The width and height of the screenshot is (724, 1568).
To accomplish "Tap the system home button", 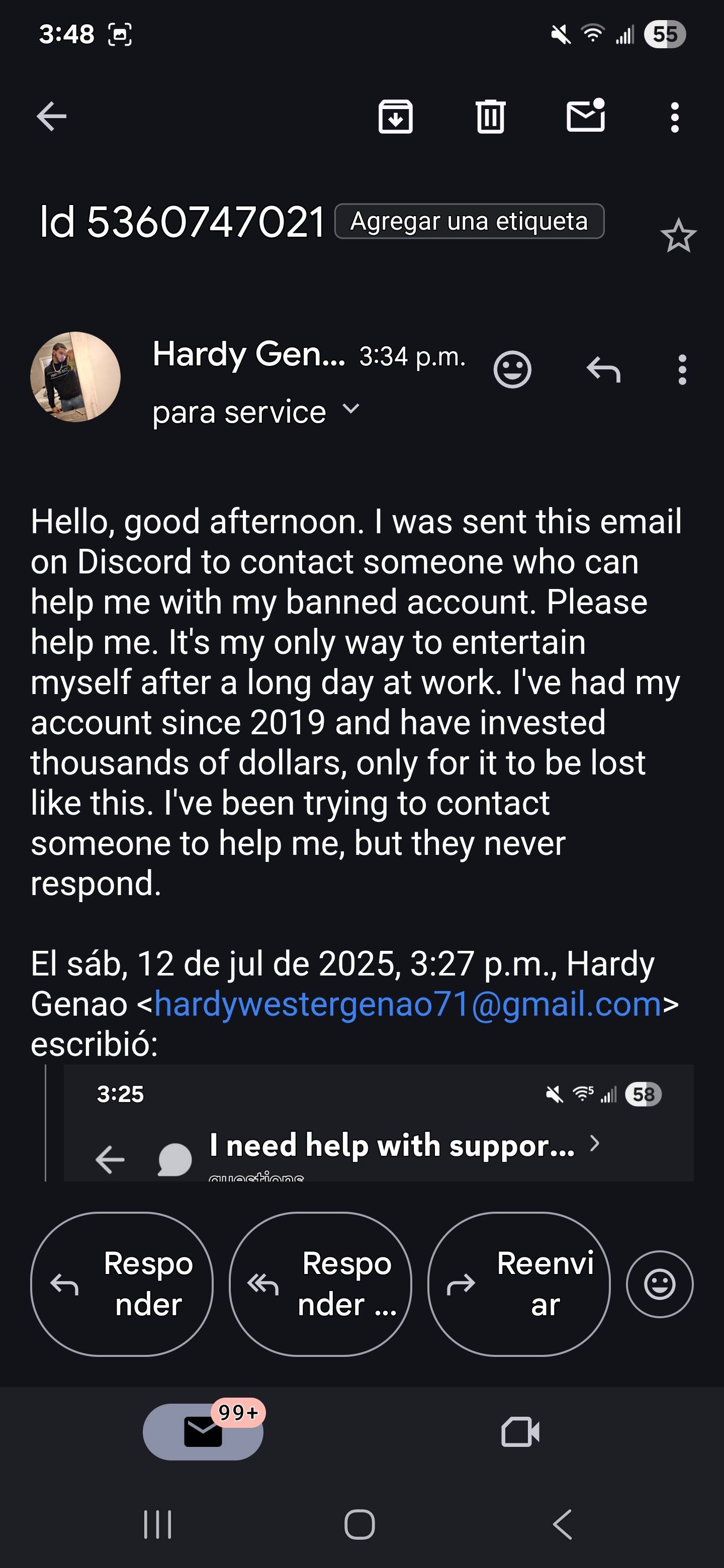I will (360, 1525).
